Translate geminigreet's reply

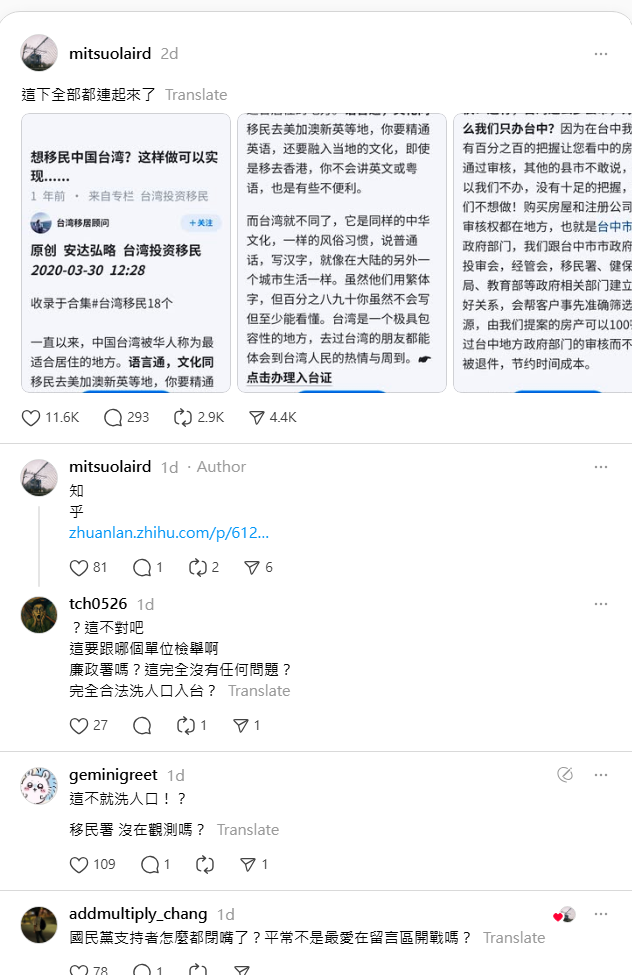pos(248,830)
